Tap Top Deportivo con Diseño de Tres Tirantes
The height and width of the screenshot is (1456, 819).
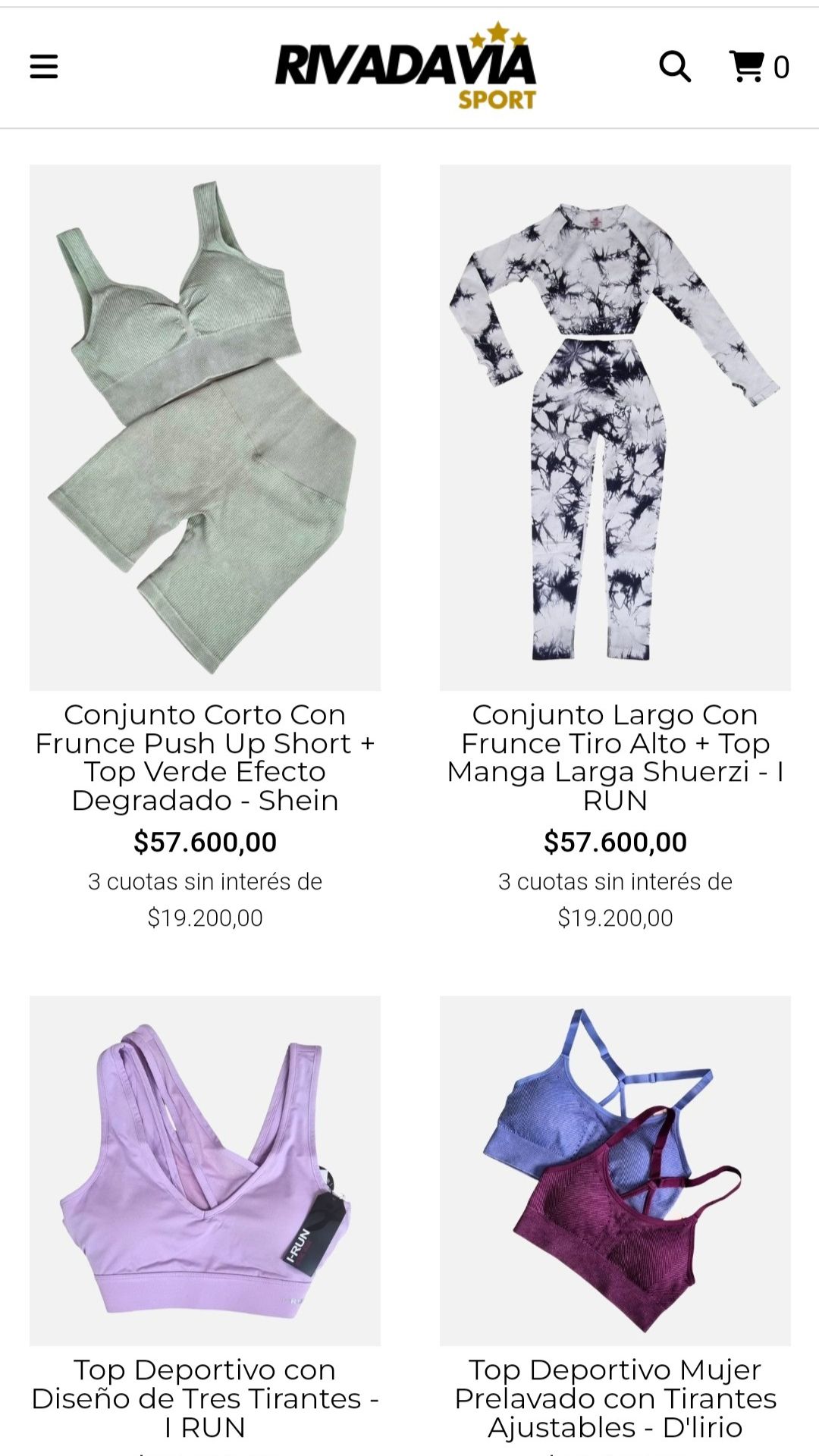205,1398
